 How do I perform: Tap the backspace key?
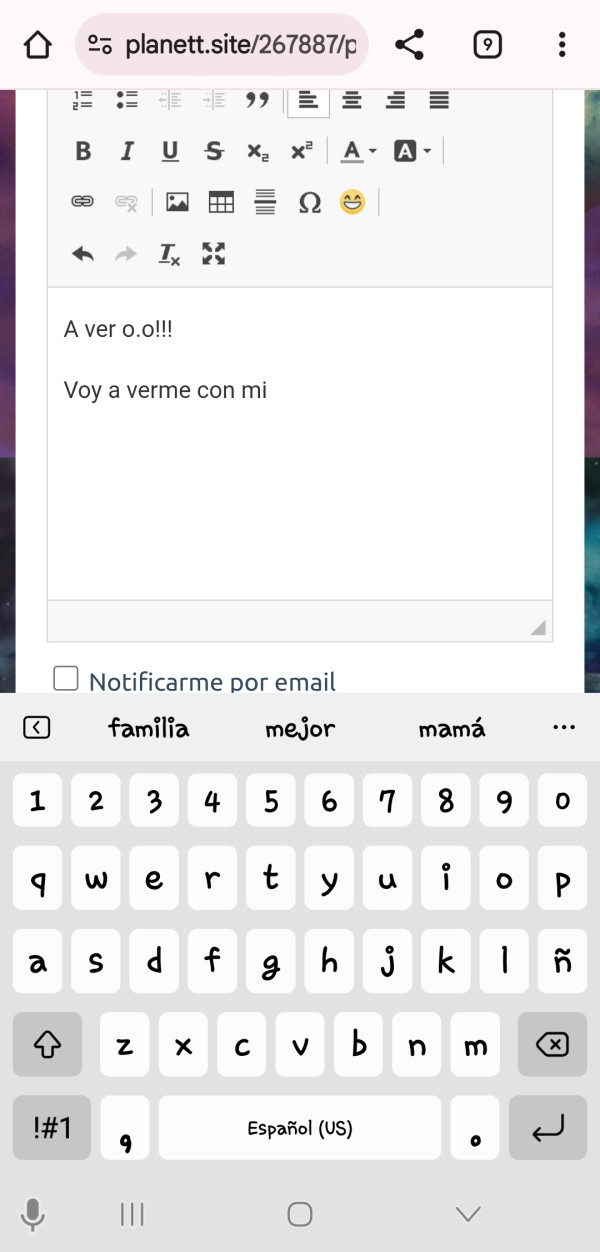click(552, 1046)
